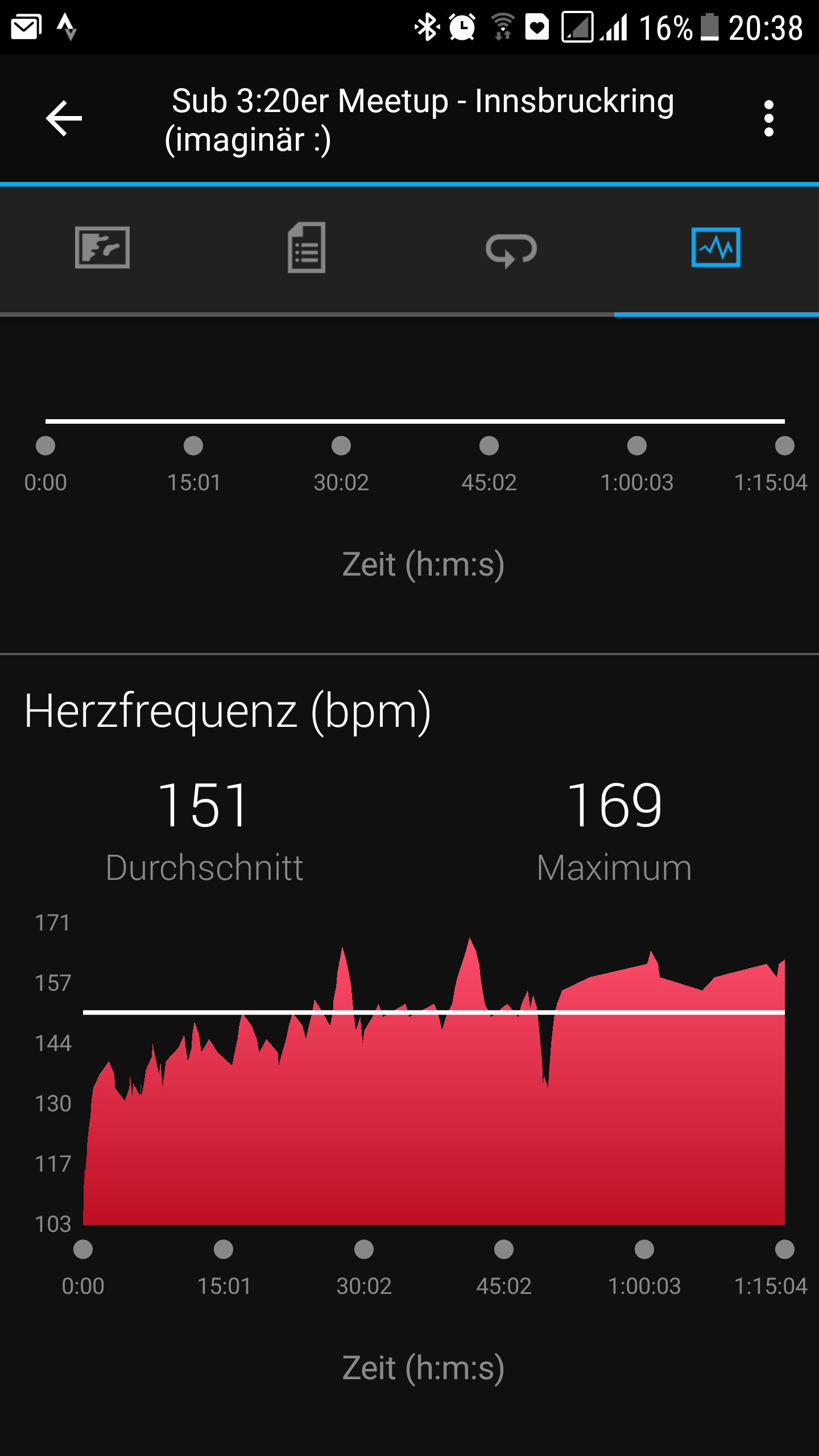
Task: Select the charts tab
Action: click(715, 248)
